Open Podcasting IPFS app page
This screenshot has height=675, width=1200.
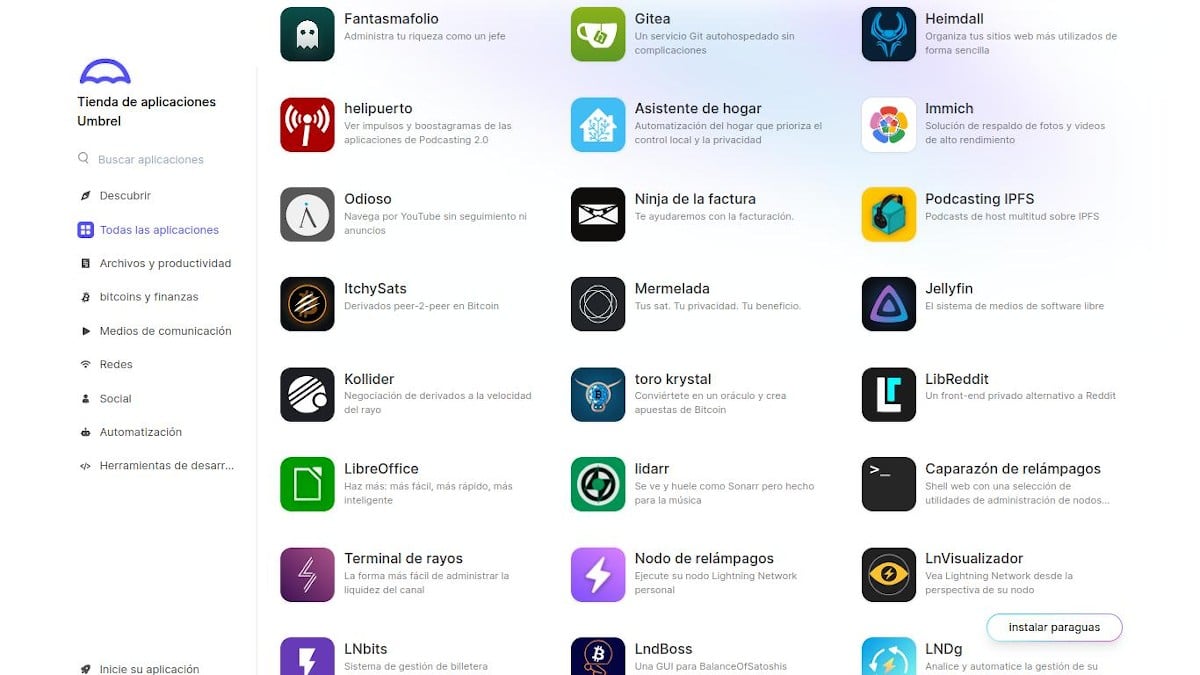point(979,199)
